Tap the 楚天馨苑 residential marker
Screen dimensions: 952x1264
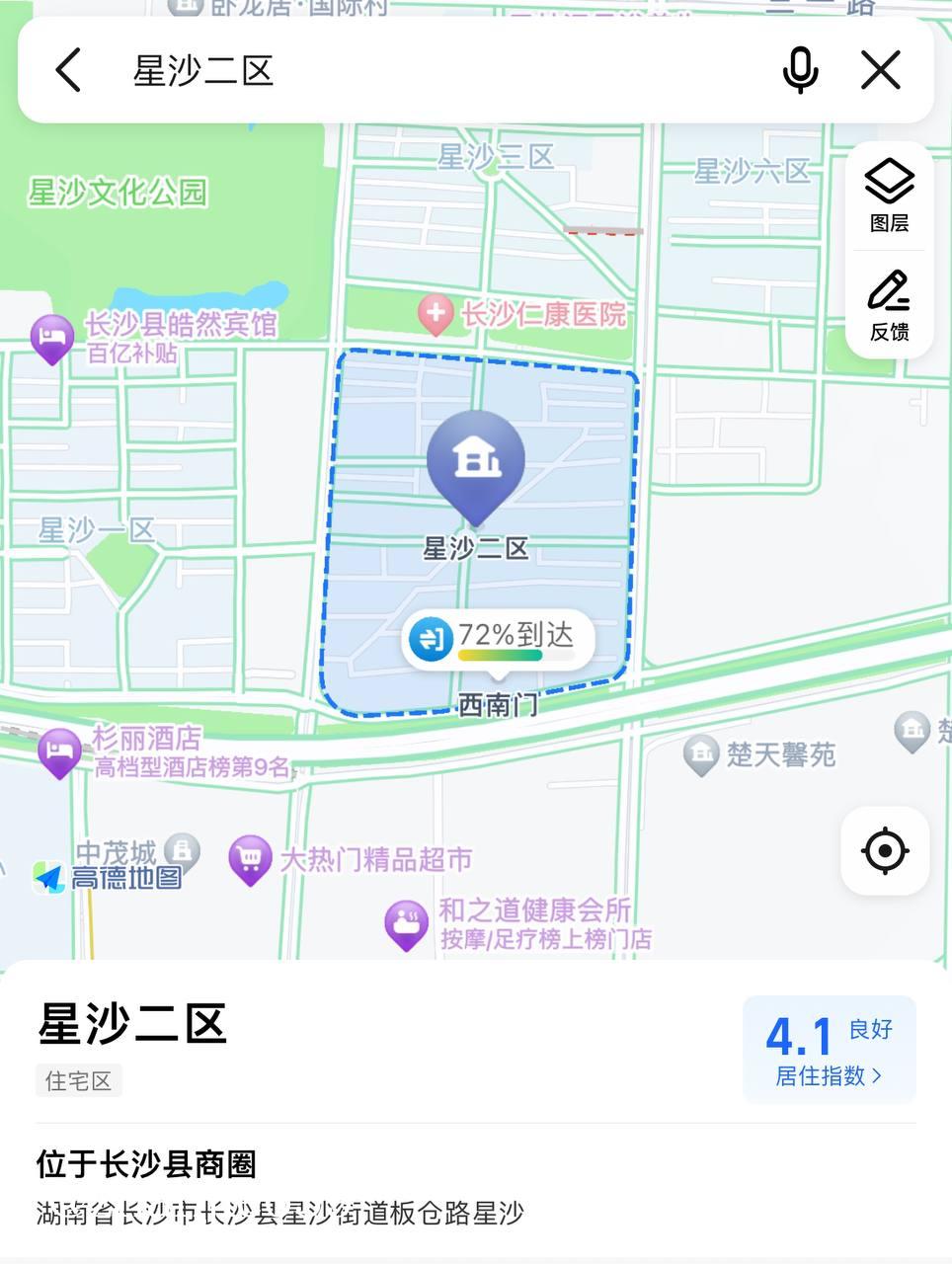point(701,754)
